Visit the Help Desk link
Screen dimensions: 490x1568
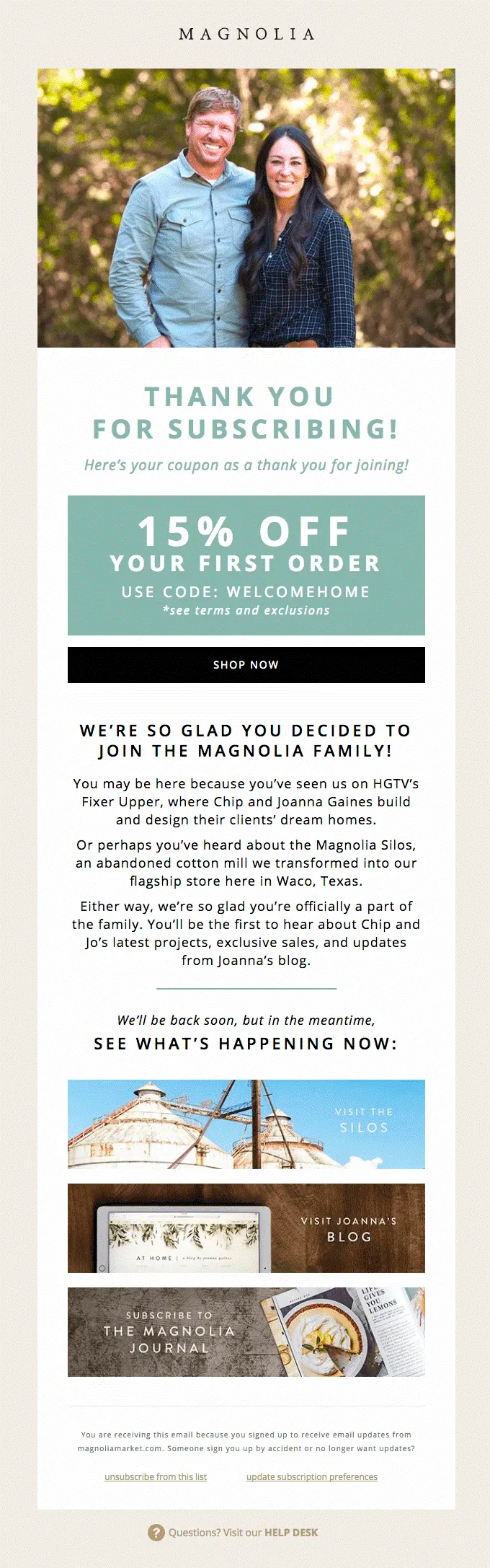coord(290,1532)
